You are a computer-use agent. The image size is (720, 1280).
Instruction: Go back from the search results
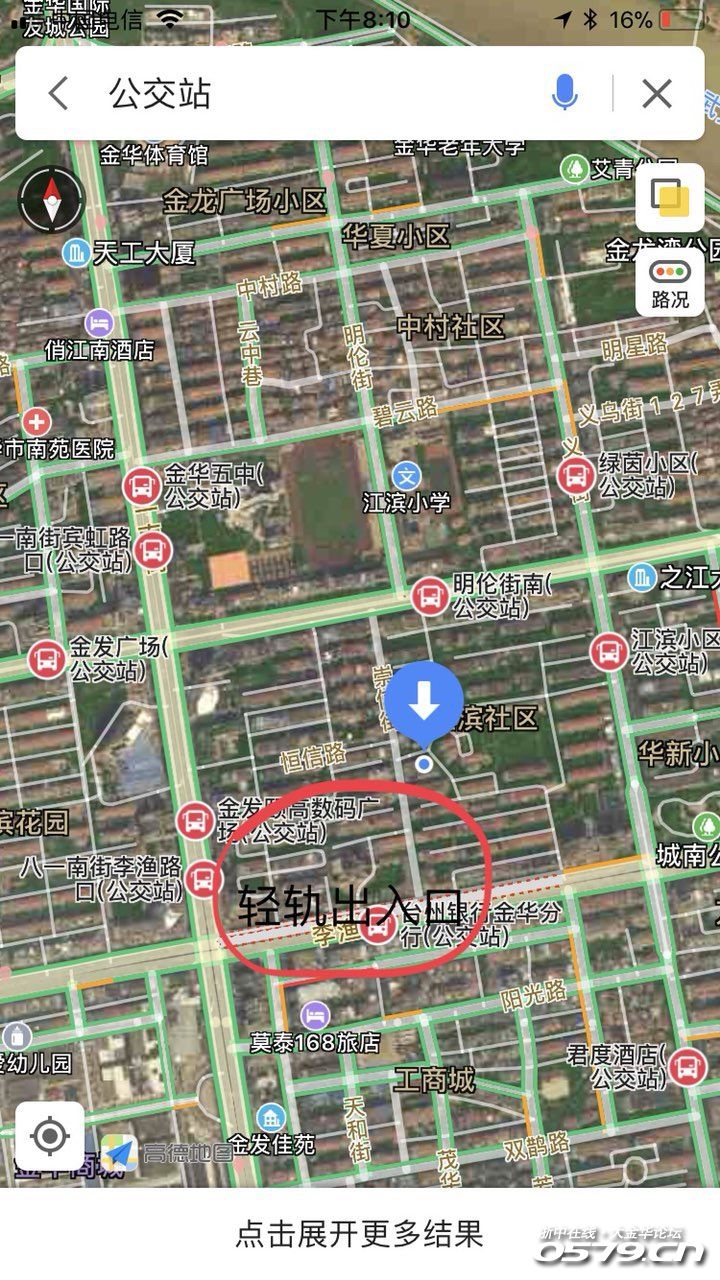(x=58, y=94)
